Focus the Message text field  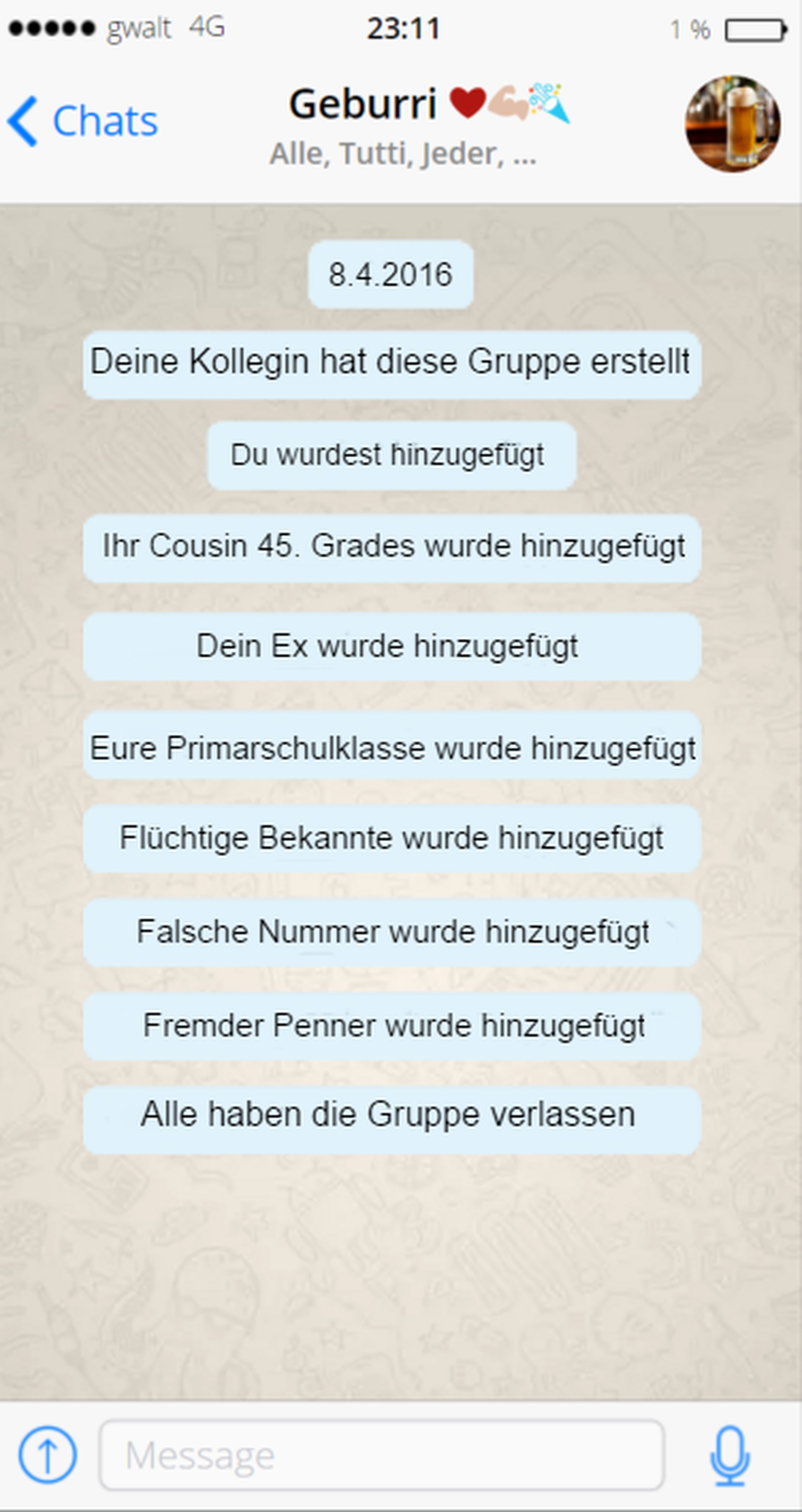[382, 1455]
